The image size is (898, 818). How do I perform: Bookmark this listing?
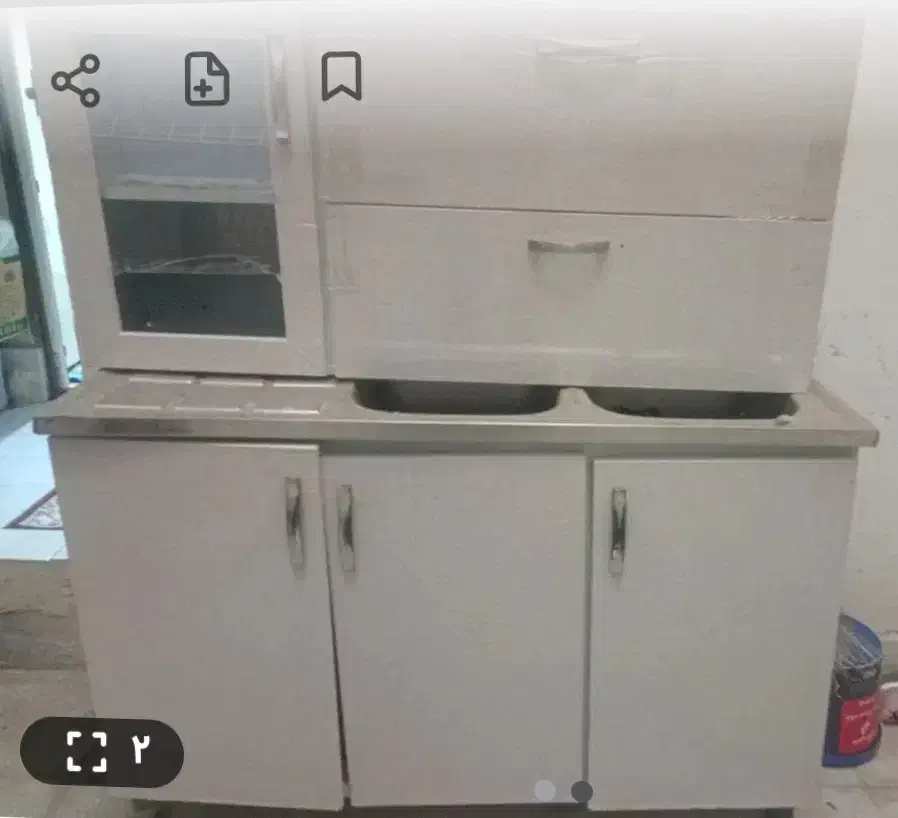point(341,77)
